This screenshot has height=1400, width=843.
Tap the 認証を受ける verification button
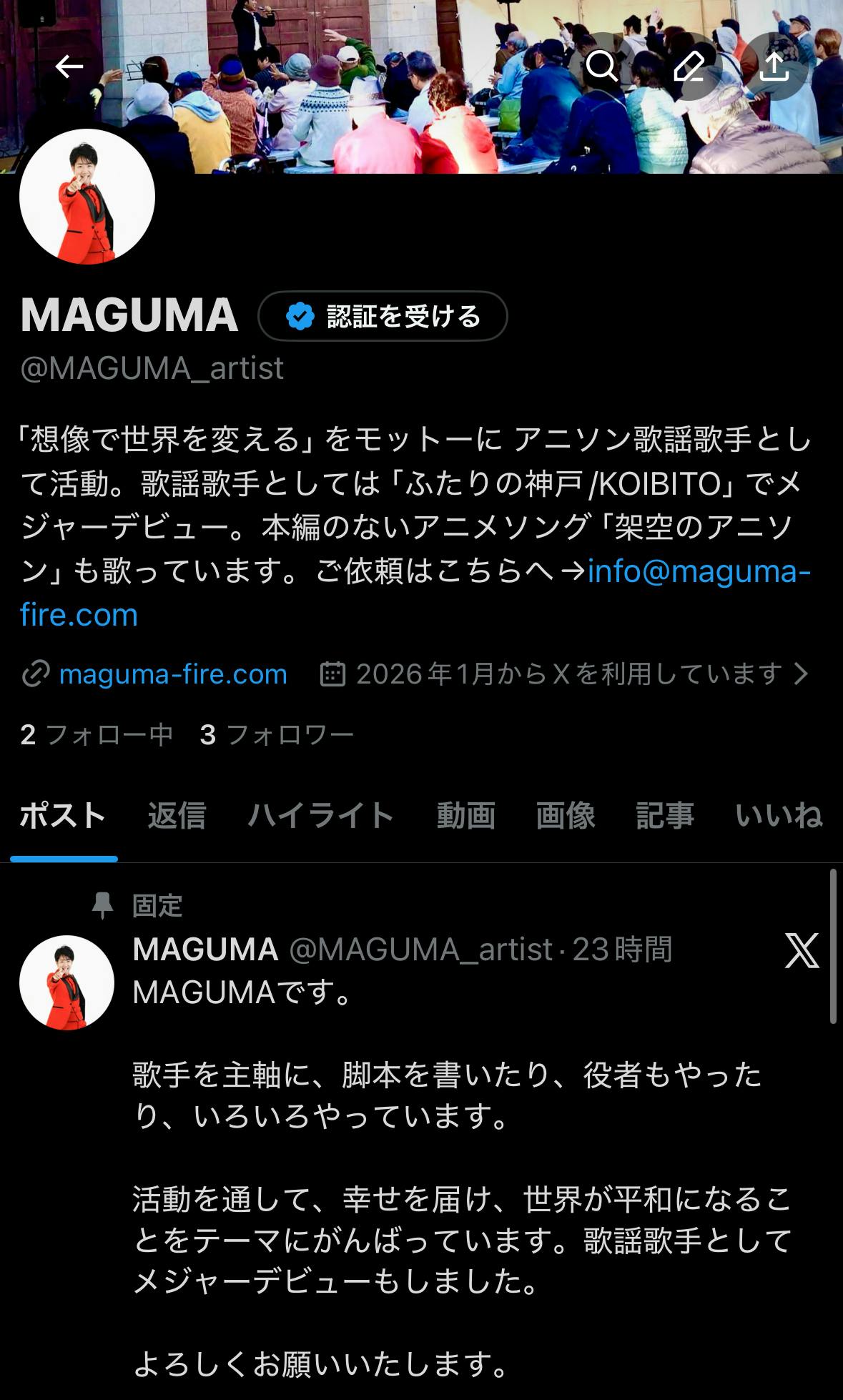[x=383, y=316]
